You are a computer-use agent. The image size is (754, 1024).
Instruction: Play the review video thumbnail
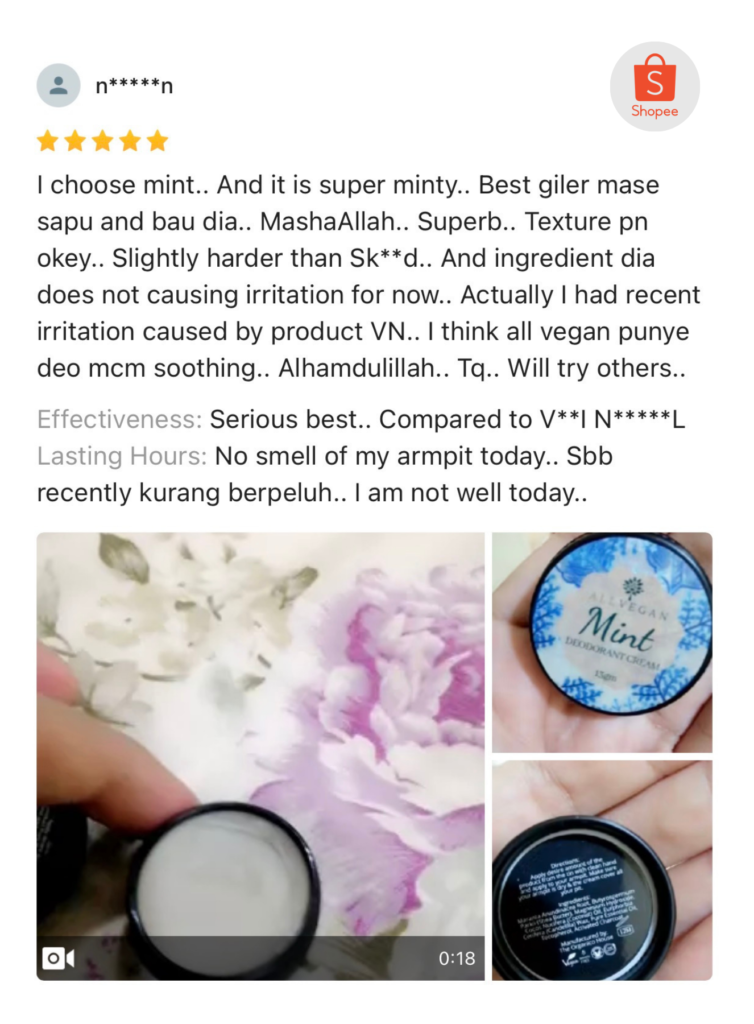[260, 755]
